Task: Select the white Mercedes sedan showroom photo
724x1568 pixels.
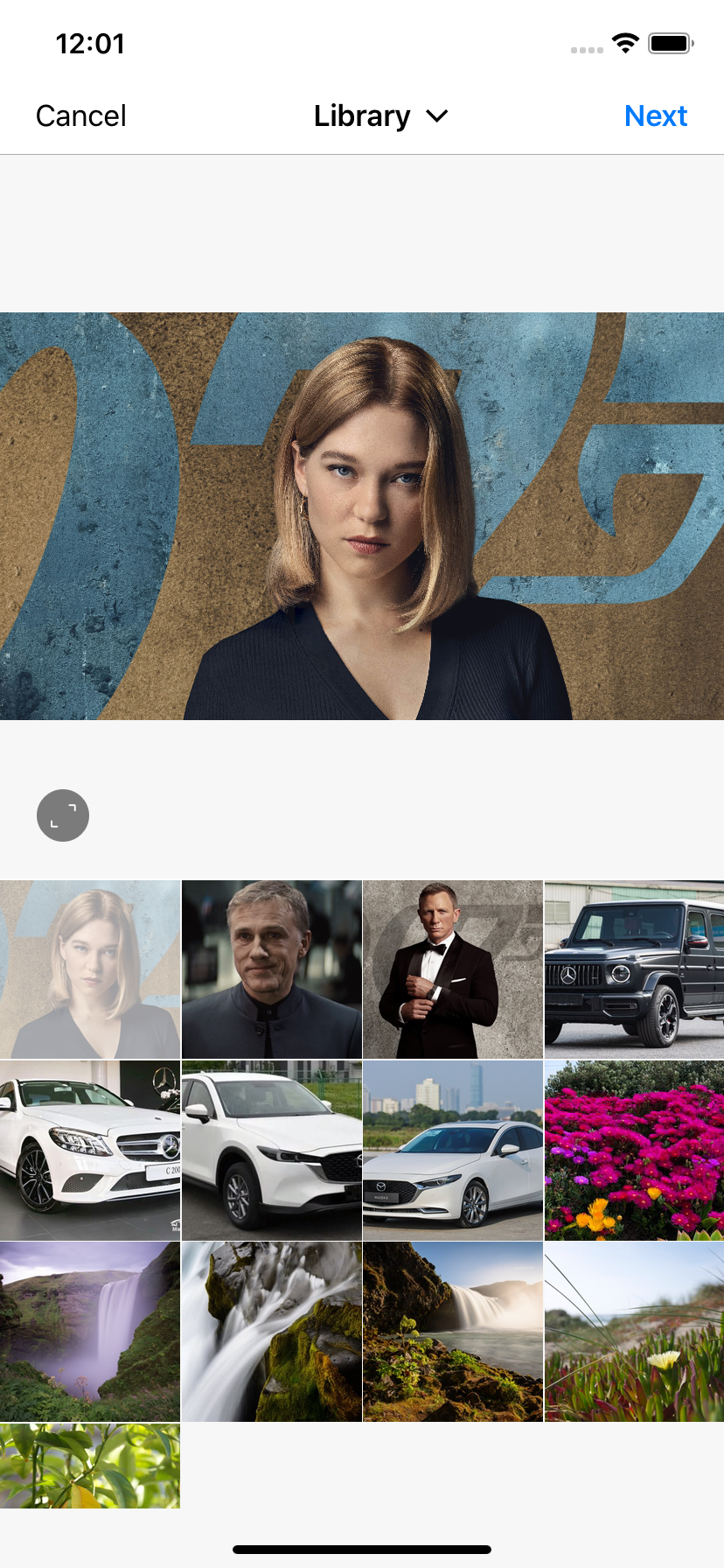Action: pos(90,1150)
